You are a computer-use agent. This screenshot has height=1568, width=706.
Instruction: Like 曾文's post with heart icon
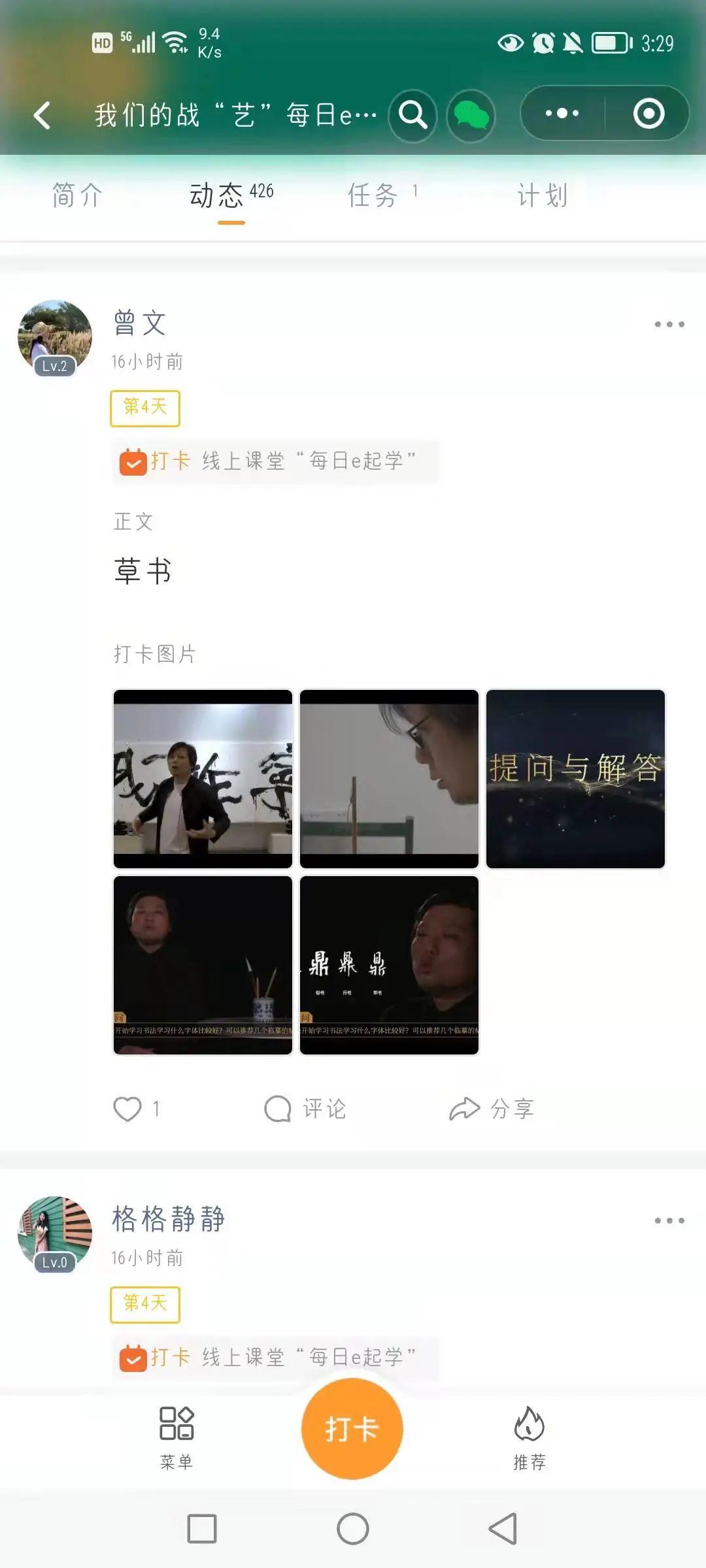coord(128,1109)
